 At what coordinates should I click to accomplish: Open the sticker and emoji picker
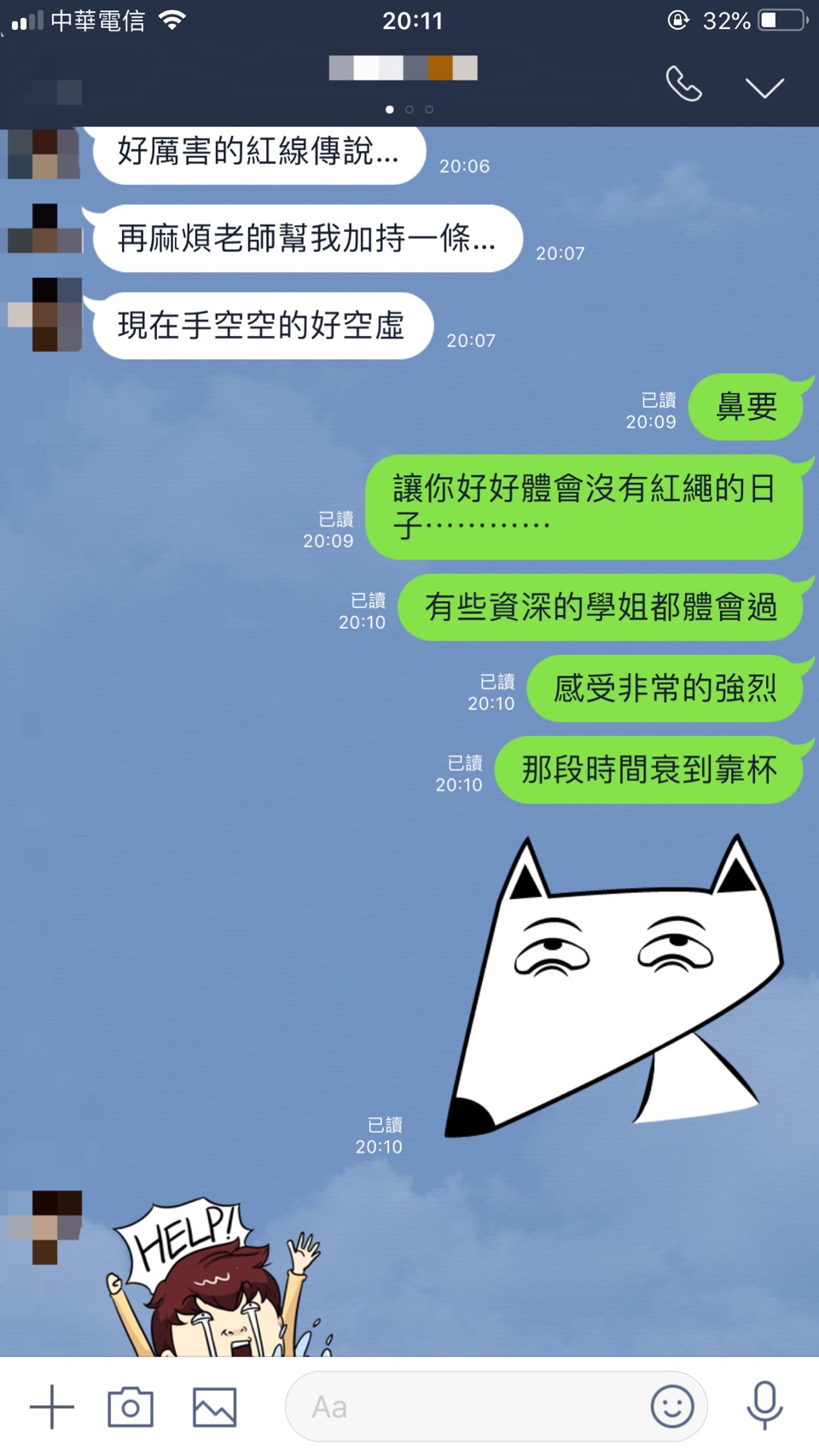(x=672, y=1406)
